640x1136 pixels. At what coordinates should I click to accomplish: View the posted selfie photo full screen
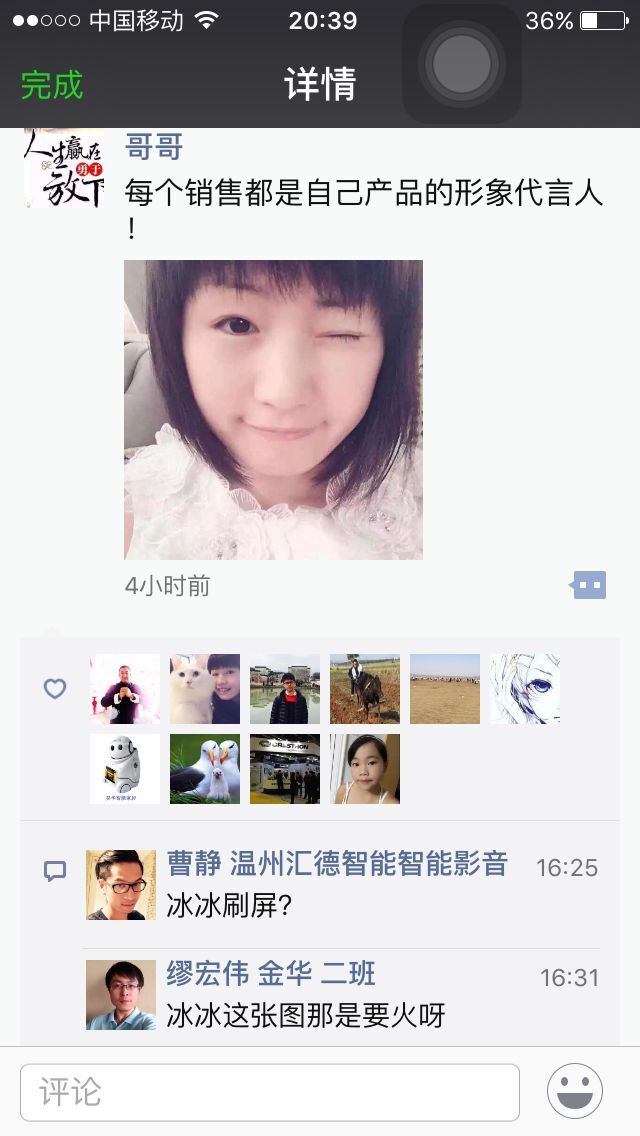[273, 409]
